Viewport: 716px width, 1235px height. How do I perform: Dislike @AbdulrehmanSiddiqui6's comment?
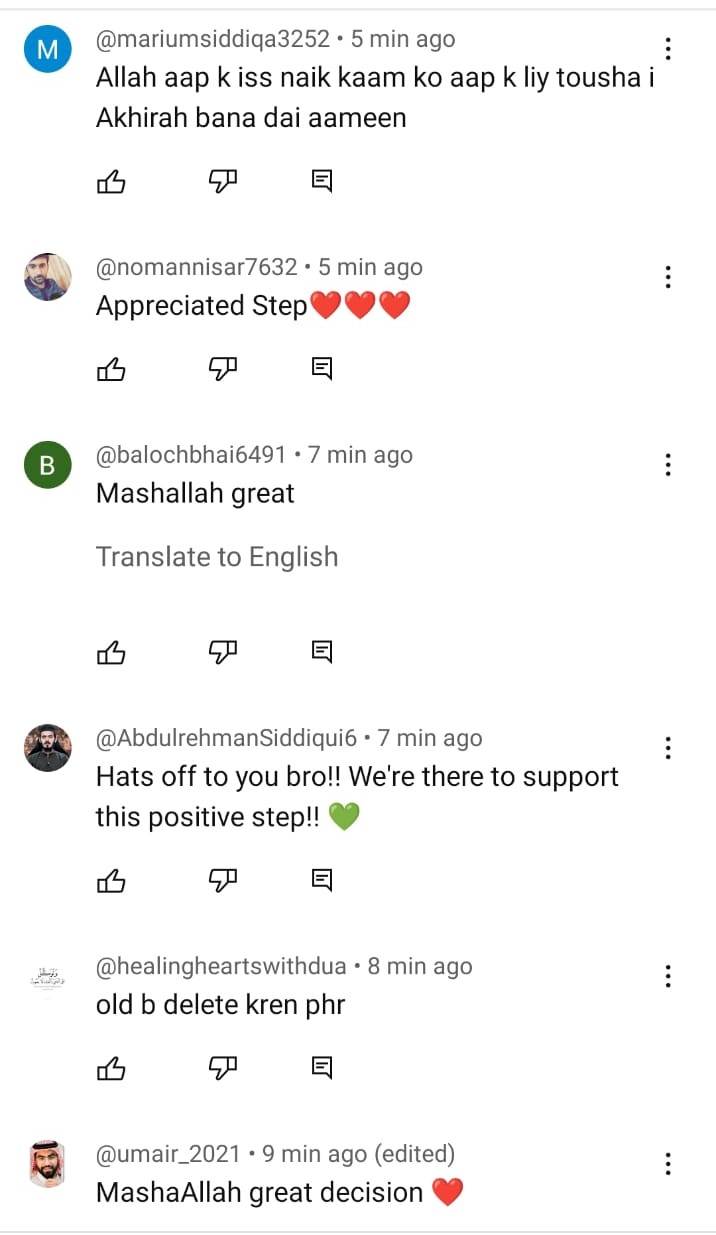[x=222, y=880]
